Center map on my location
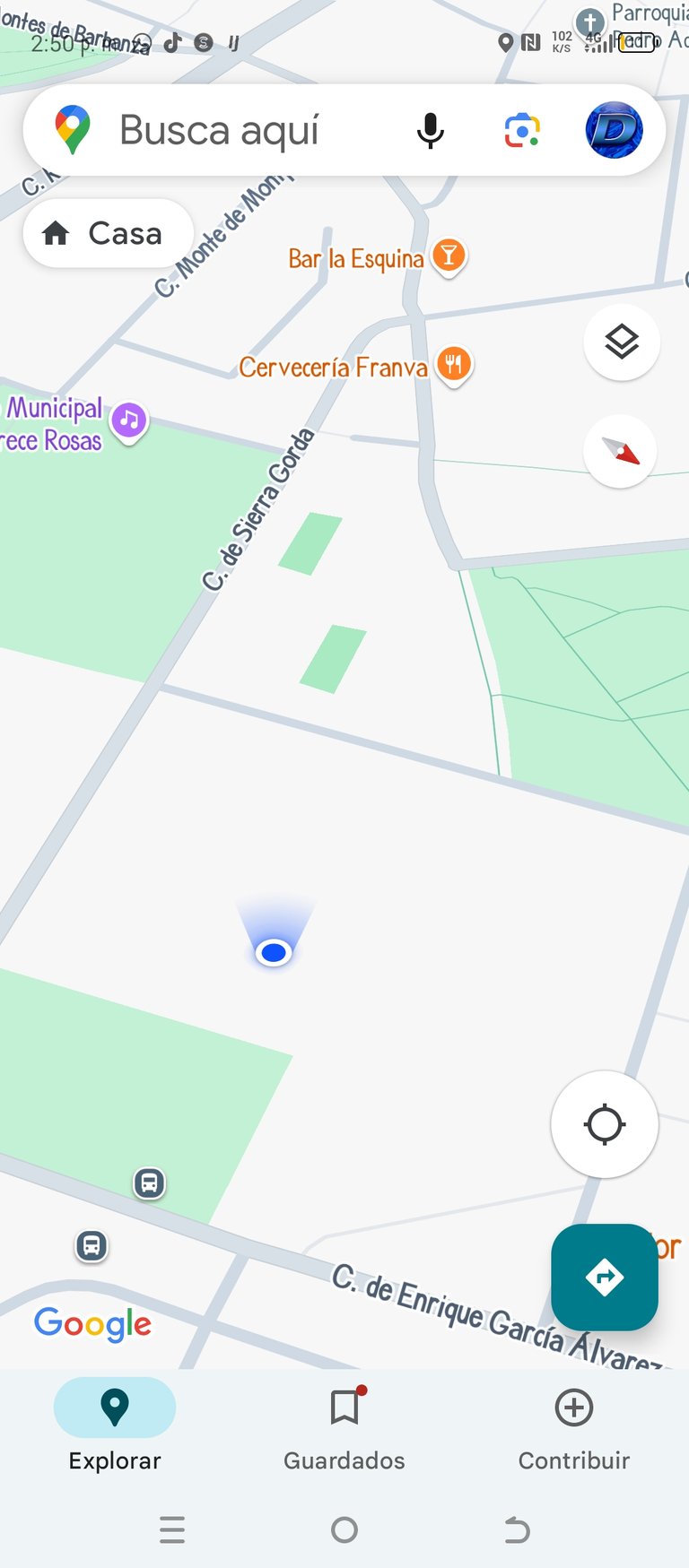The width and height of the screenshot is (689, 1568). [604, 1124]
